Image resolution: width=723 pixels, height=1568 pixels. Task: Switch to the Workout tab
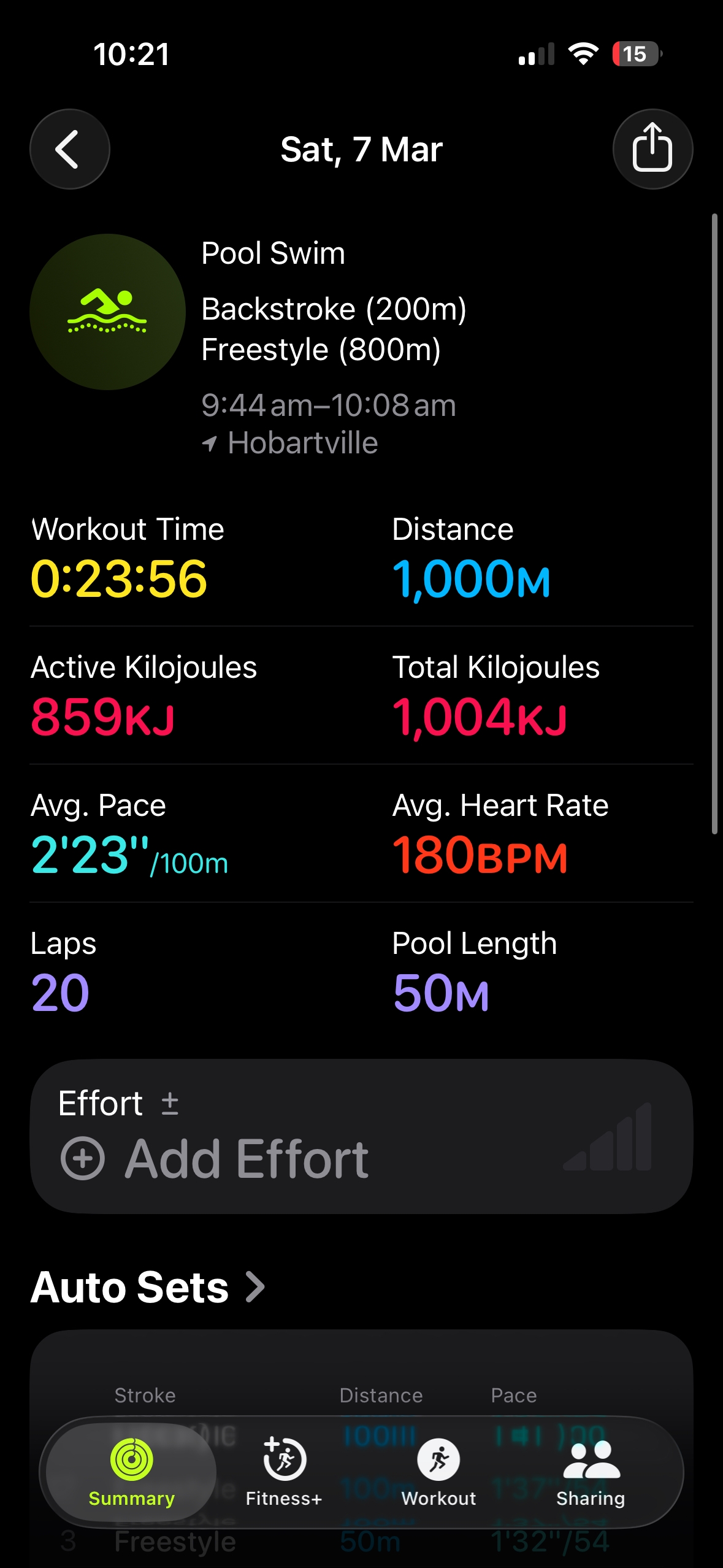pyautogui.click(x=438, y=1472)
